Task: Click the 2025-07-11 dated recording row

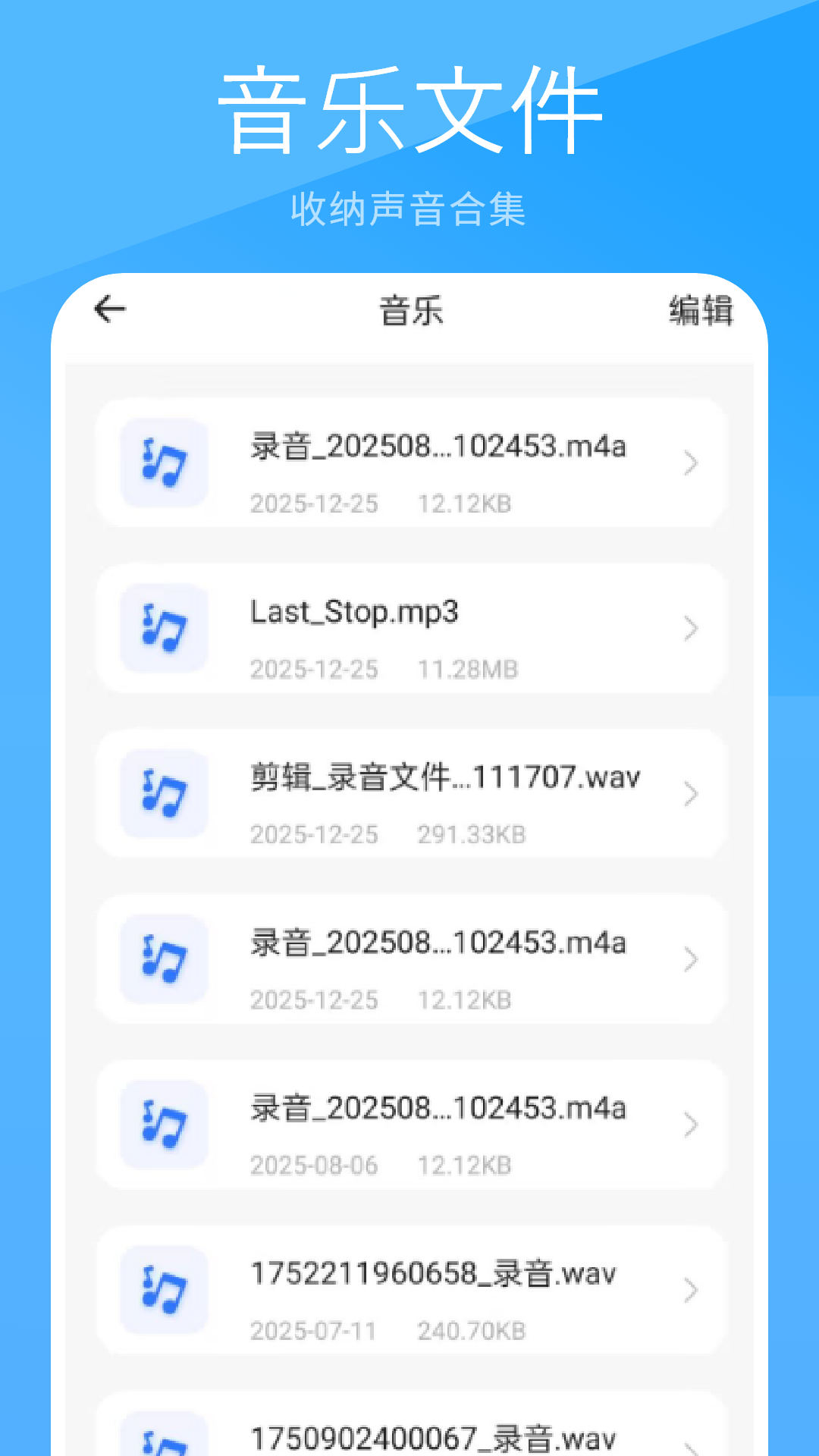Action: pos(409,1289)
